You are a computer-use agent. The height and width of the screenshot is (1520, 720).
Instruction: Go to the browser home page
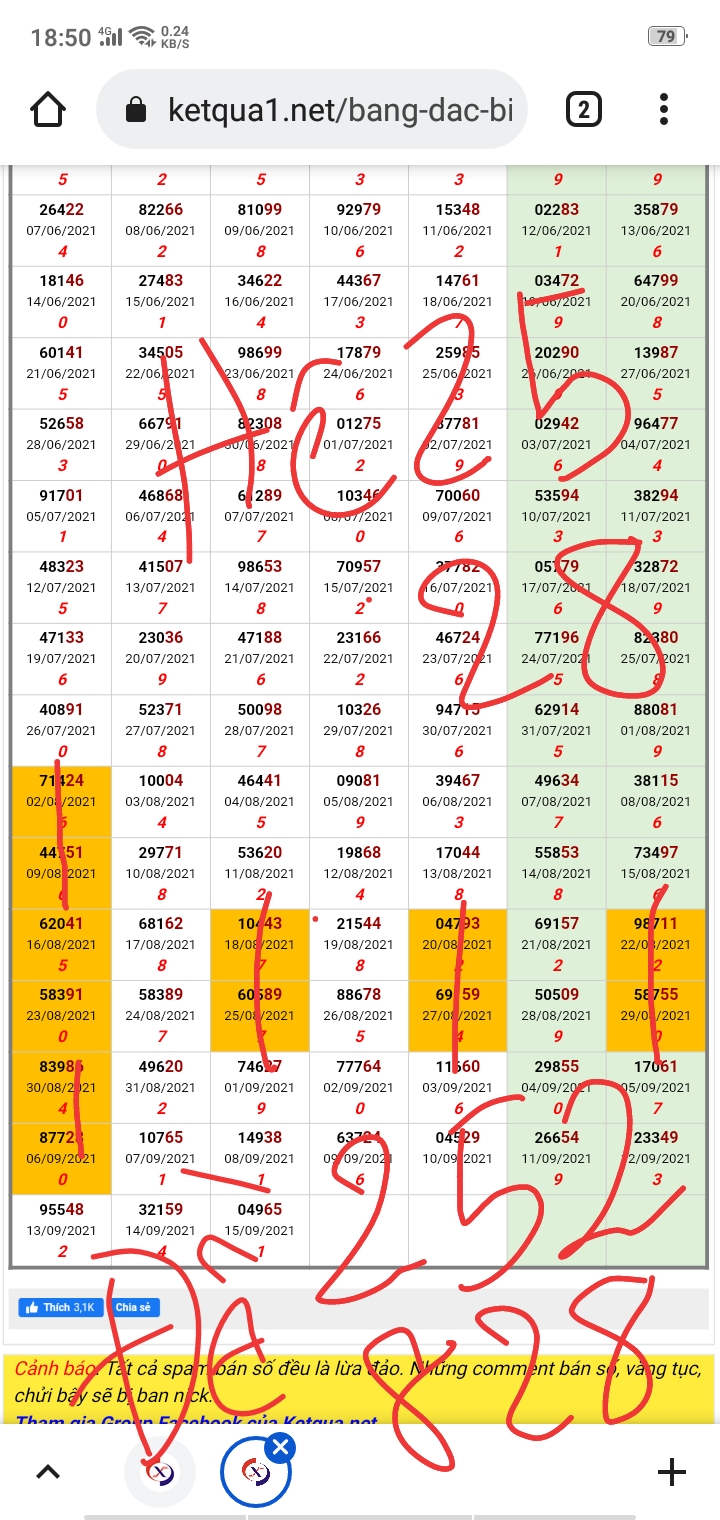click(49, 109)
